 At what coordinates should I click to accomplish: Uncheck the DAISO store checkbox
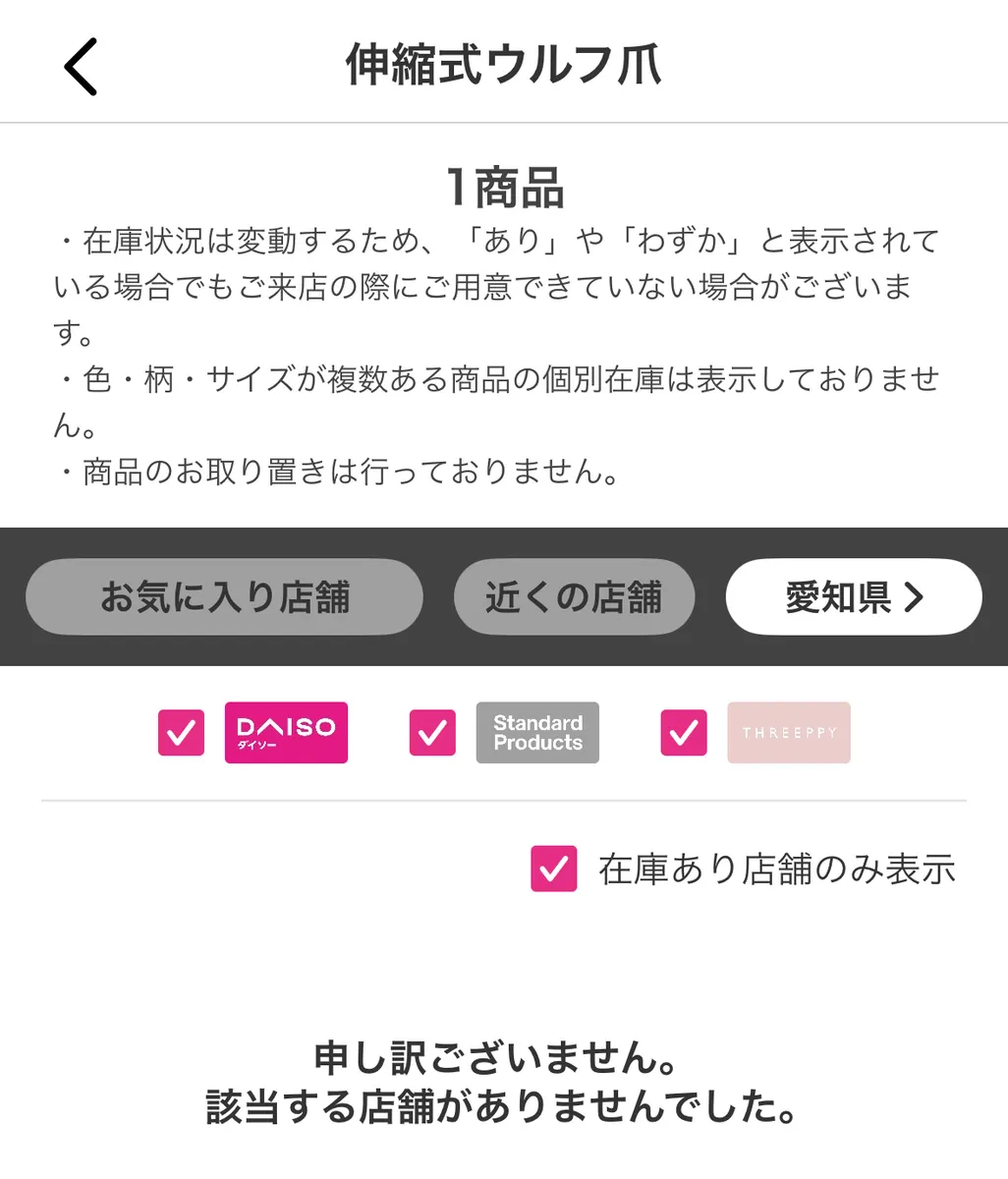coord(182,733)
